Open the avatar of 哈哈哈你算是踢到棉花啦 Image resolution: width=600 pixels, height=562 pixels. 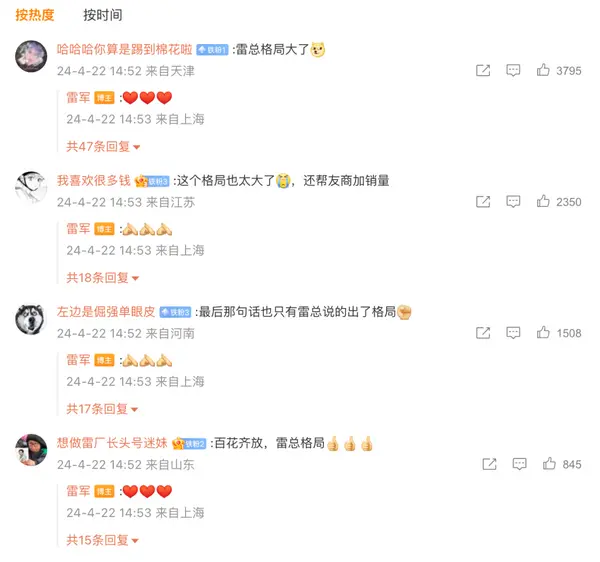click(x=32, y=56)
